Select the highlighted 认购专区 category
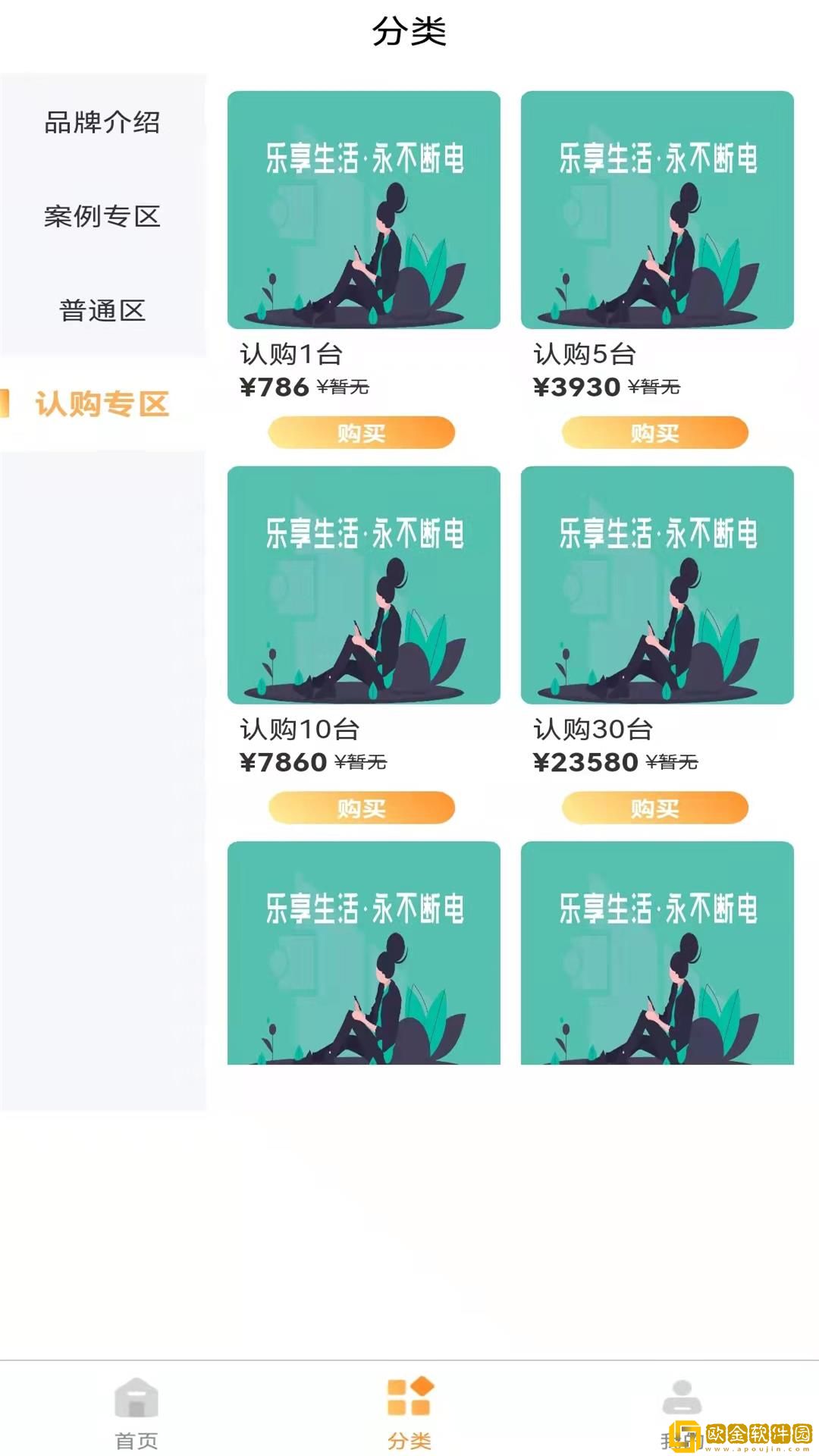Image resolution: width=819 pixels, height=1456 pixels. tap(102, 404)
